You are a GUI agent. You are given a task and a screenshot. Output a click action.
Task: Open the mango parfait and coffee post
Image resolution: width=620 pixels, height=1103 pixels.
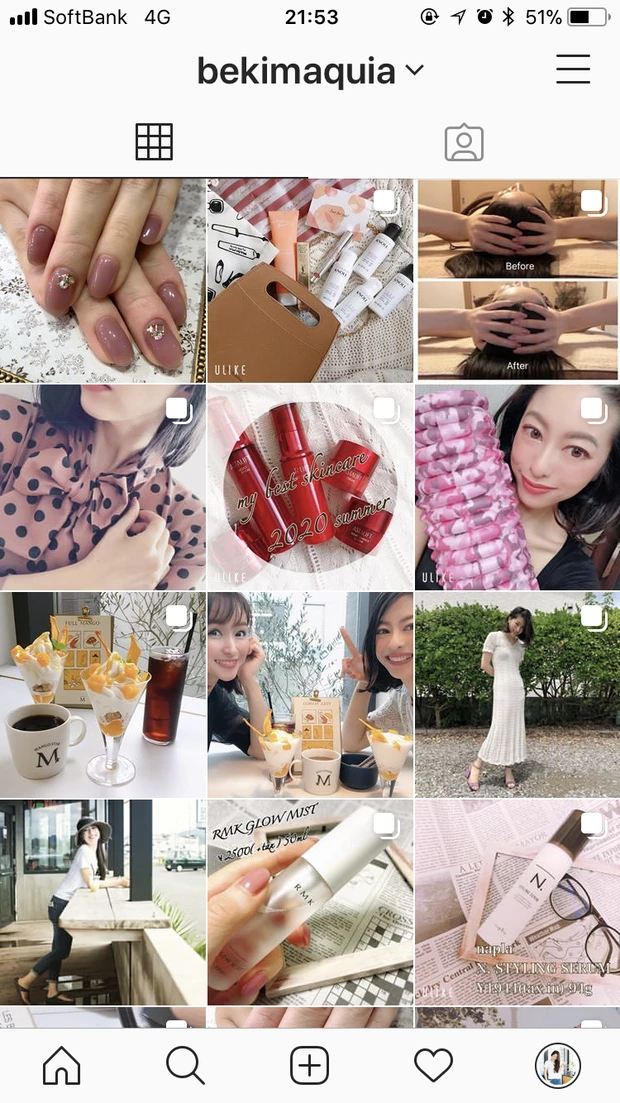(102, 694)
